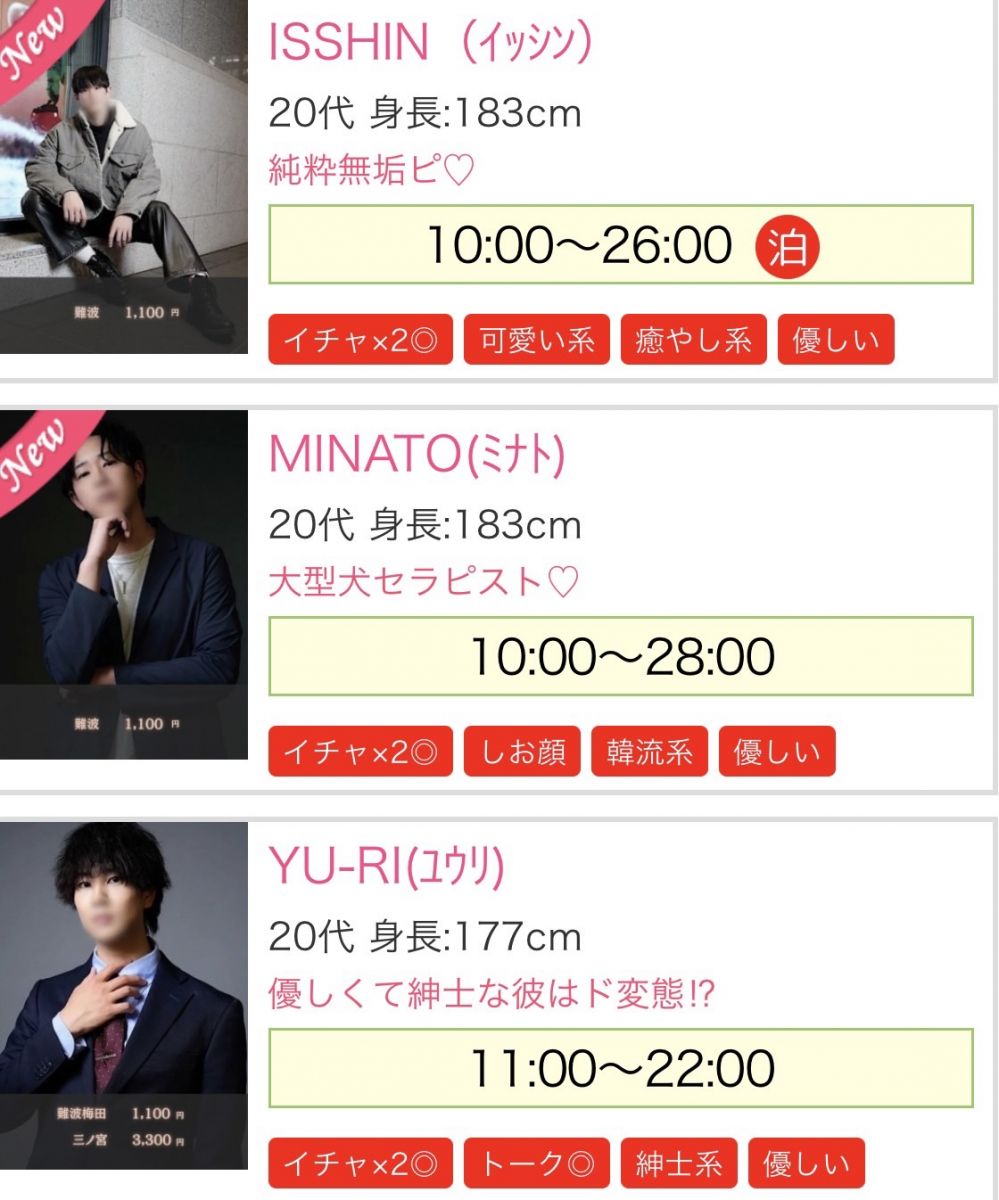Tap the ISSHIN (イッシン) name link
This screenshot has height=1200, width=999.
click(x=431, y=42)
